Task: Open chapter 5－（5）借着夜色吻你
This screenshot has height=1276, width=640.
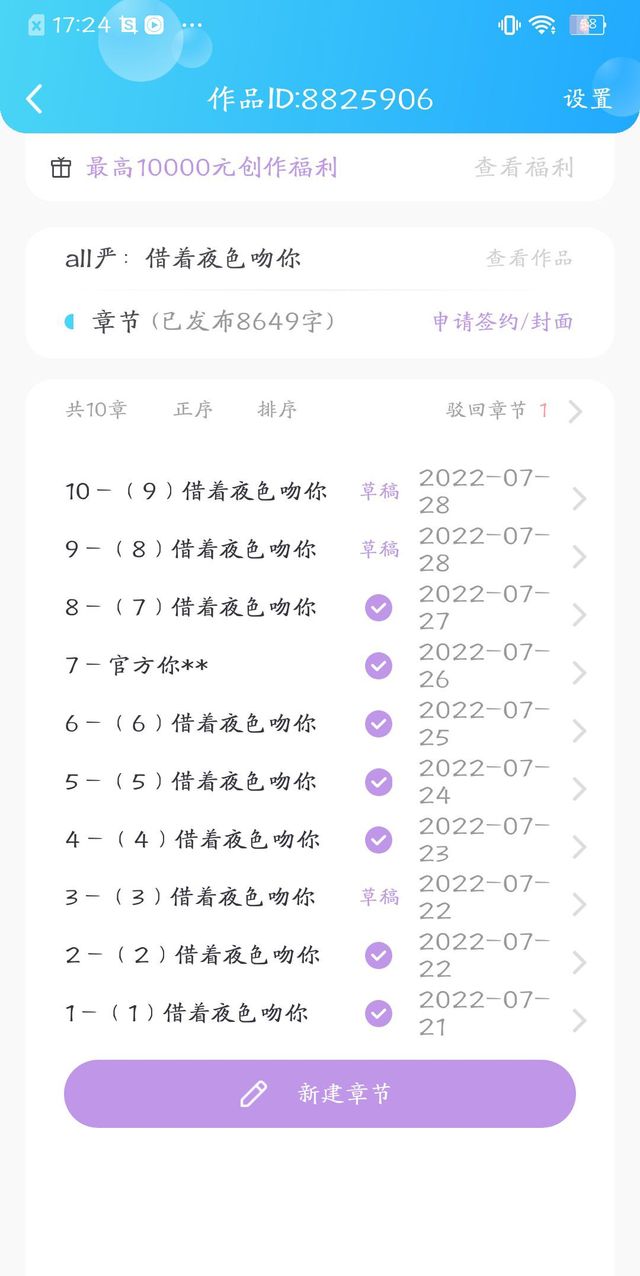Action: click(x=191, y=781)
